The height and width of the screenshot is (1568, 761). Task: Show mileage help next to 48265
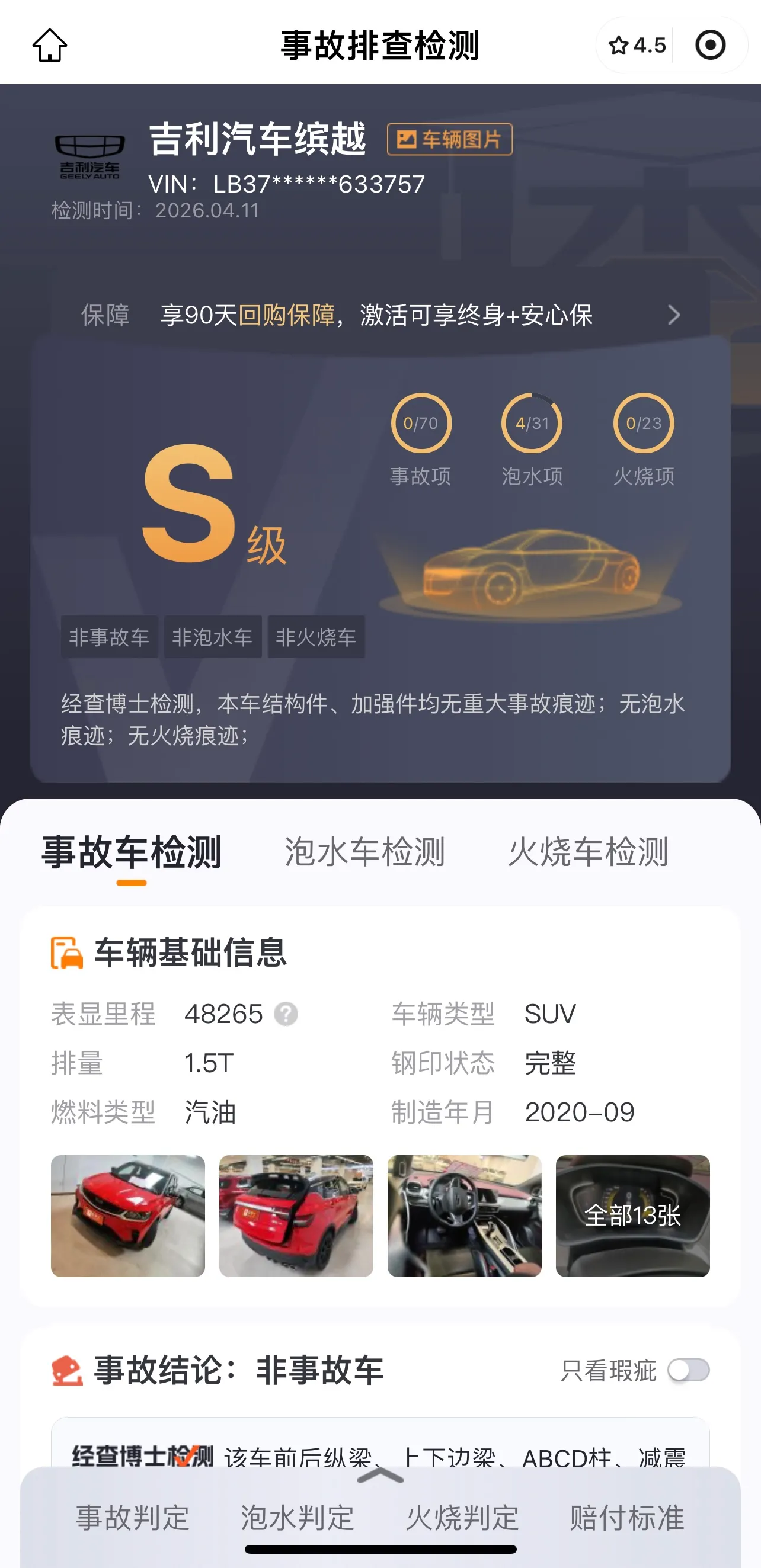coord(286,1014)
